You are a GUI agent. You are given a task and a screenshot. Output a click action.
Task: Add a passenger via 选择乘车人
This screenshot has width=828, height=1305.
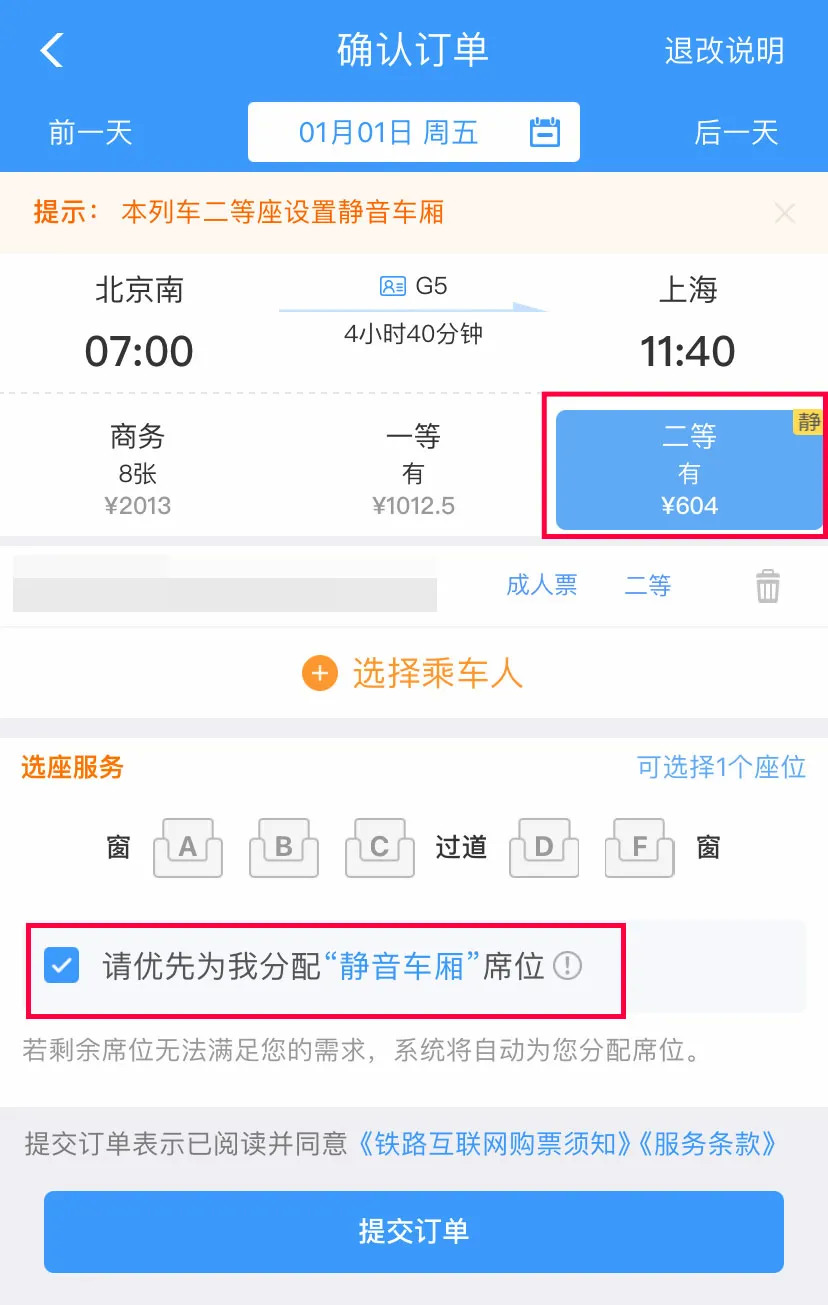pos(413,673)
